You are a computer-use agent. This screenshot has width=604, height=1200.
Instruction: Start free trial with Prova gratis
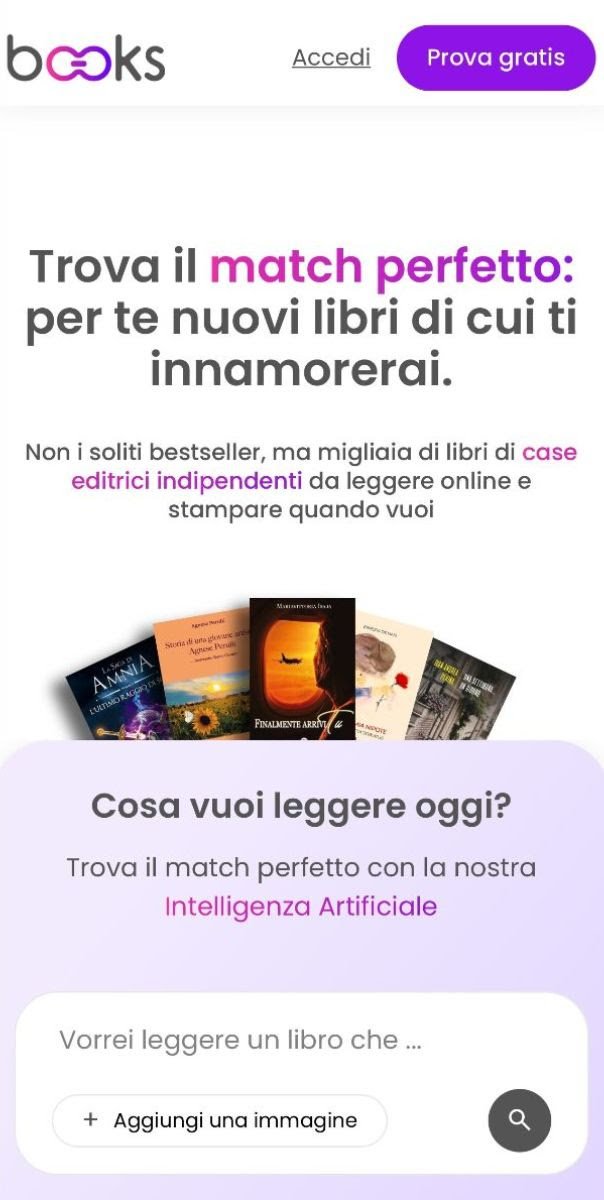coord(495,58)
